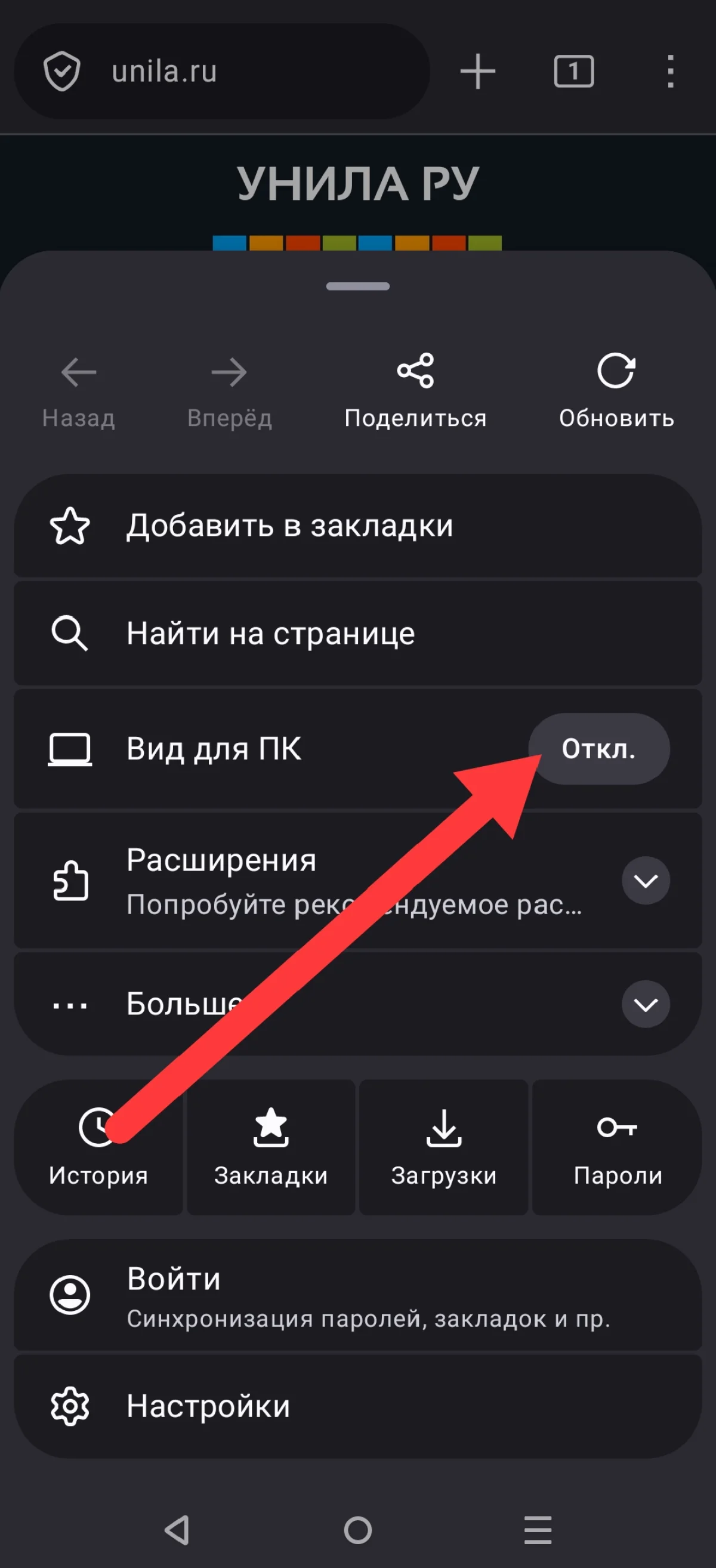
Task: Tap the Back navigation arrow
Action: click(78, 373)
